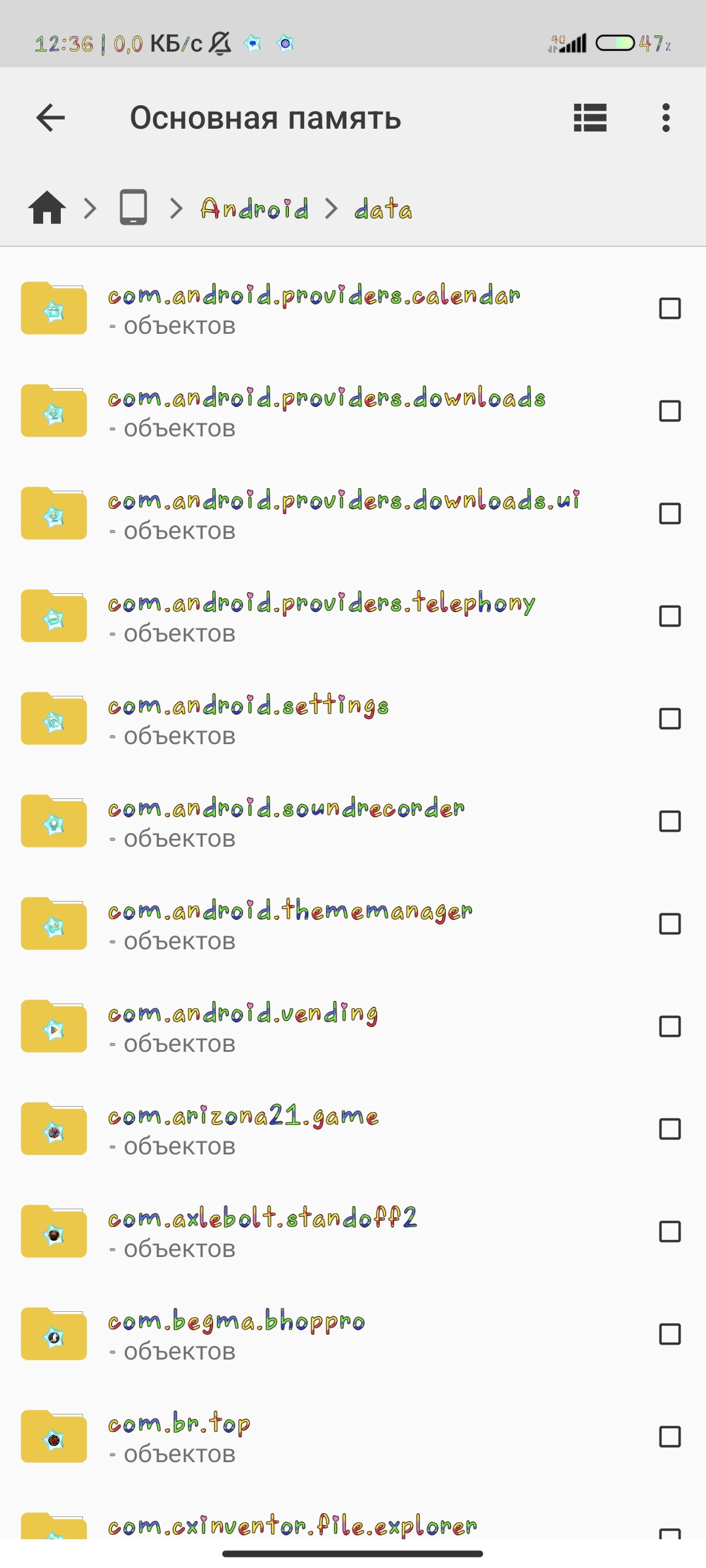Jump to the home directory icon
The height and width of the screenshot is (1568, 706).
[x=47, y=209]
